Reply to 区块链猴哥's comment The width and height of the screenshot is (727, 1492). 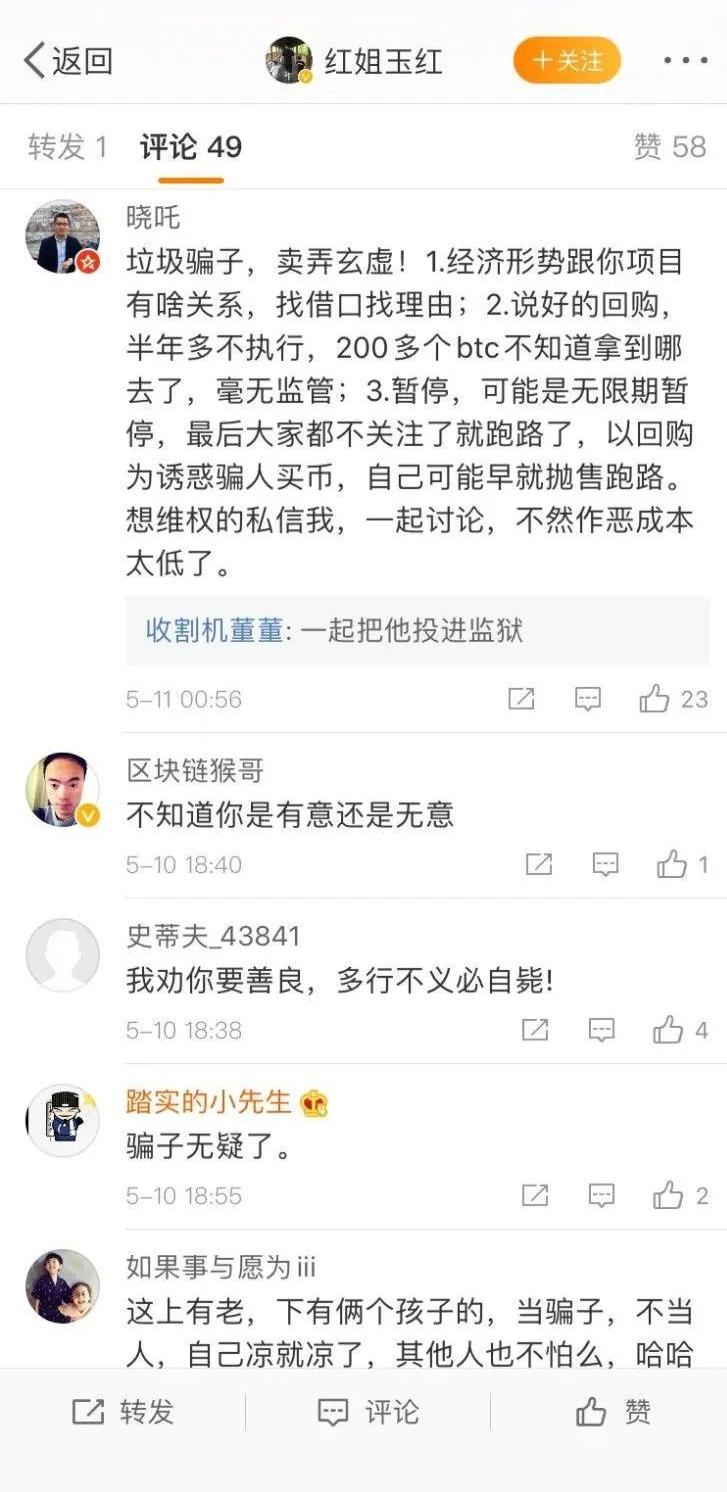tap(605, 865)
